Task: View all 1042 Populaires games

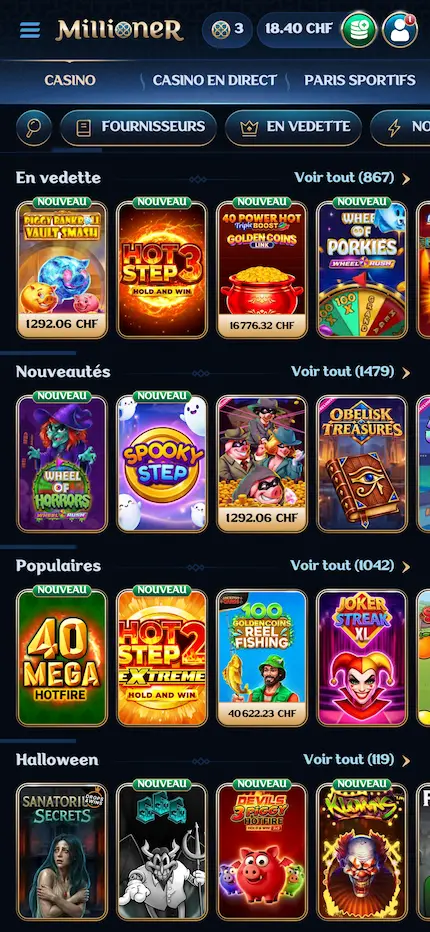Action: coord(350,565)
